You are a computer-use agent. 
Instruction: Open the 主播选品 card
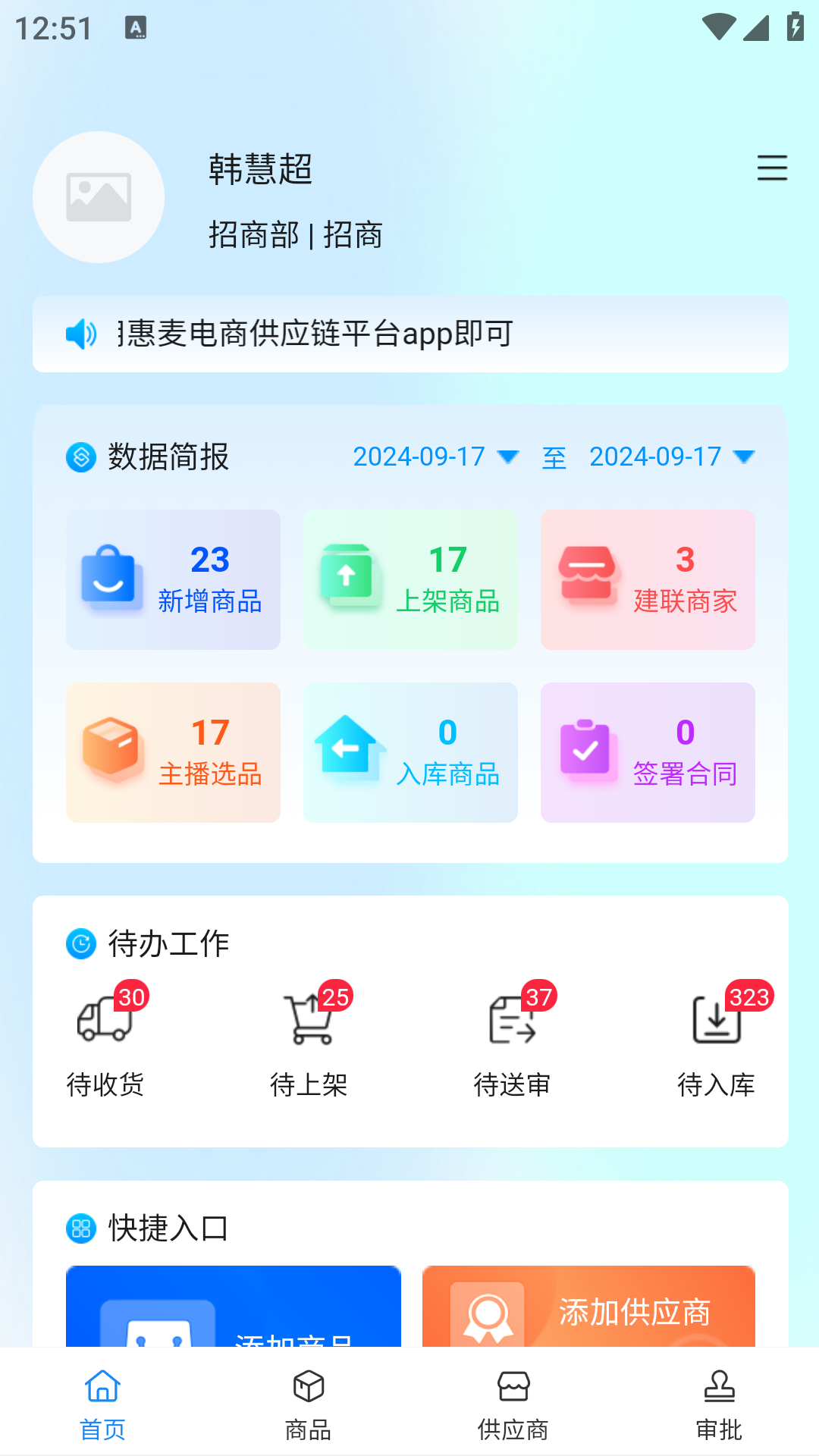click(173, 752)
